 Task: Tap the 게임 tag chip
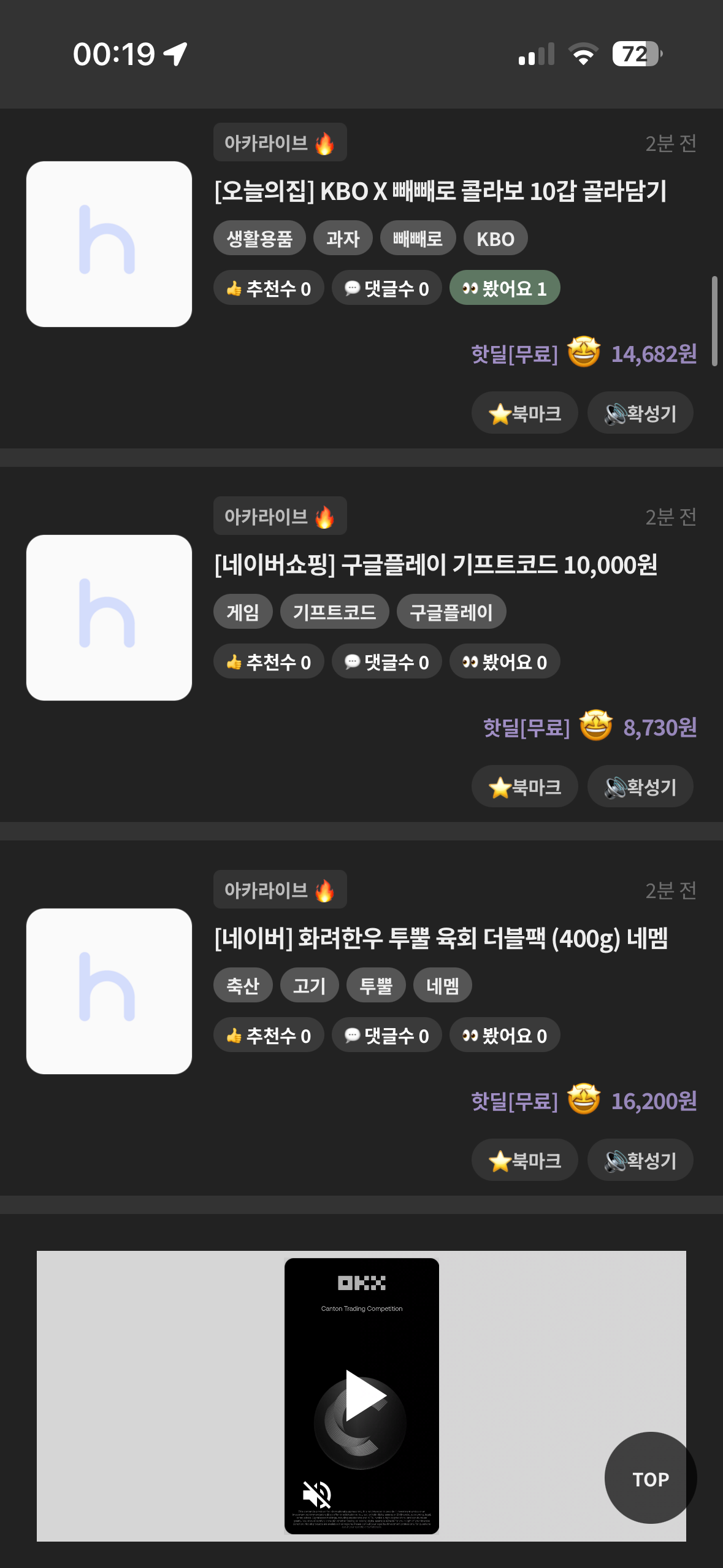(x=243, y=612)
